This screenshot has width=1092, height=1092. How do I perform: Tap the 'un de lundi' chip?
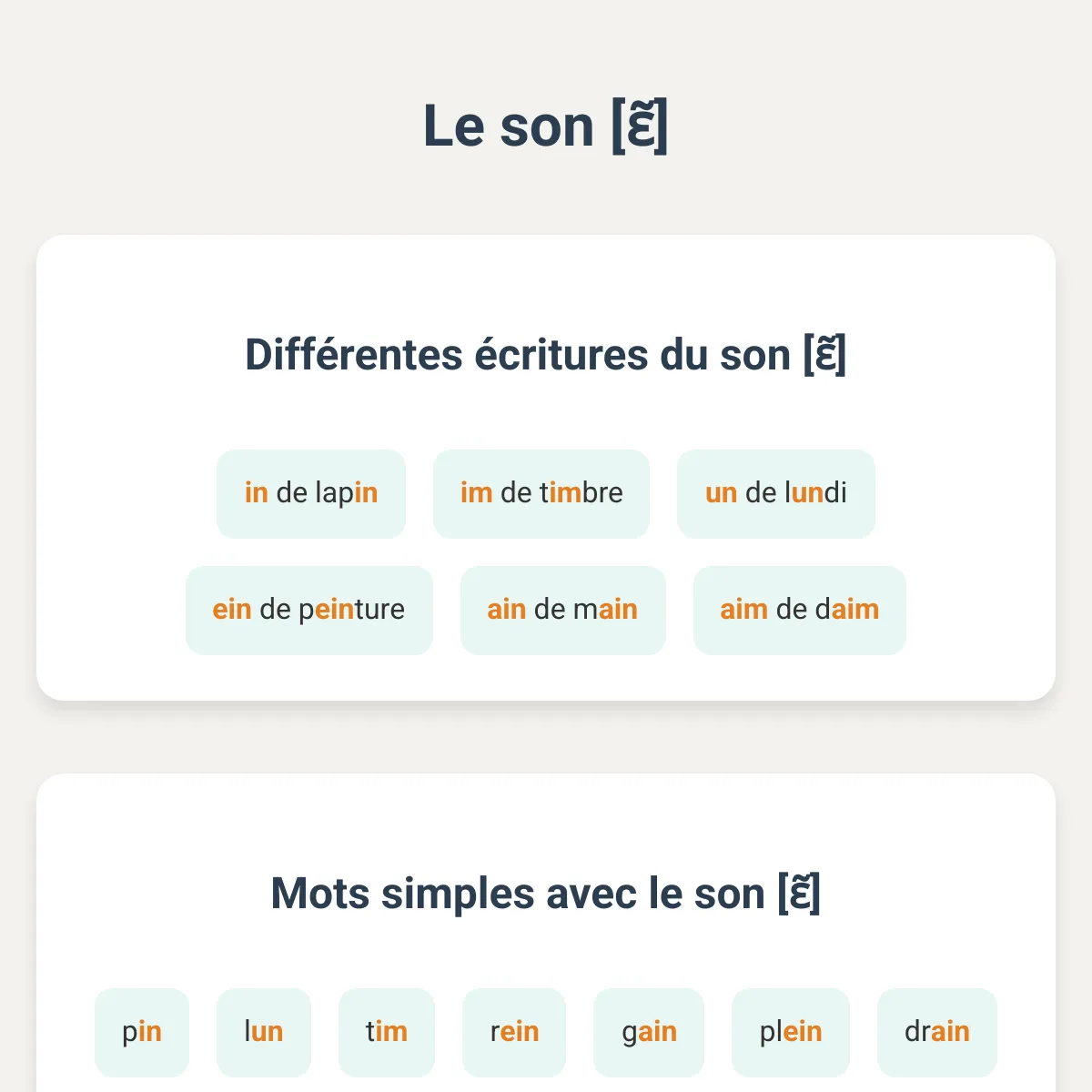click(x=776, y=493)
